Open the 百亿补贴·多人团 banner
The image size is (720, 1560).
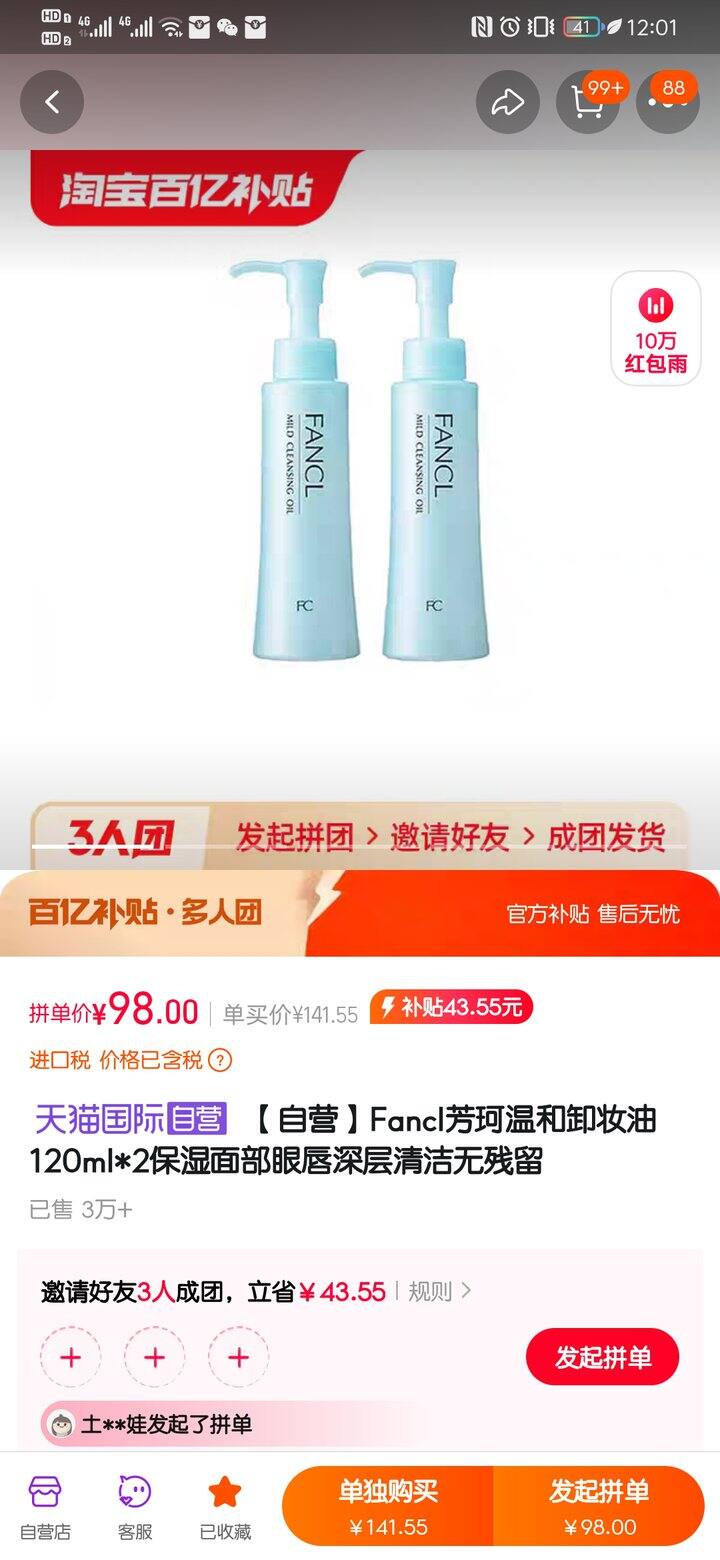(360, 913)
